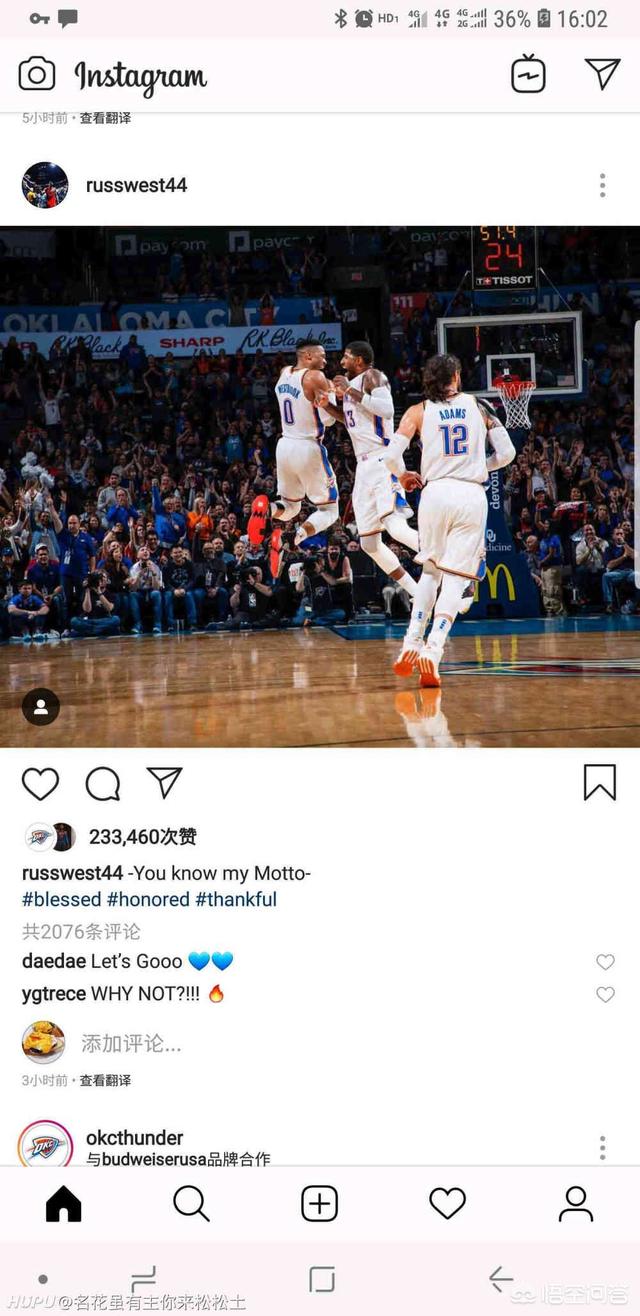Viewport: 640px width, 1316px height.
Task: Open overflow menu on russwest44's post
Action: pyautogui.click(x=602, y=185)
